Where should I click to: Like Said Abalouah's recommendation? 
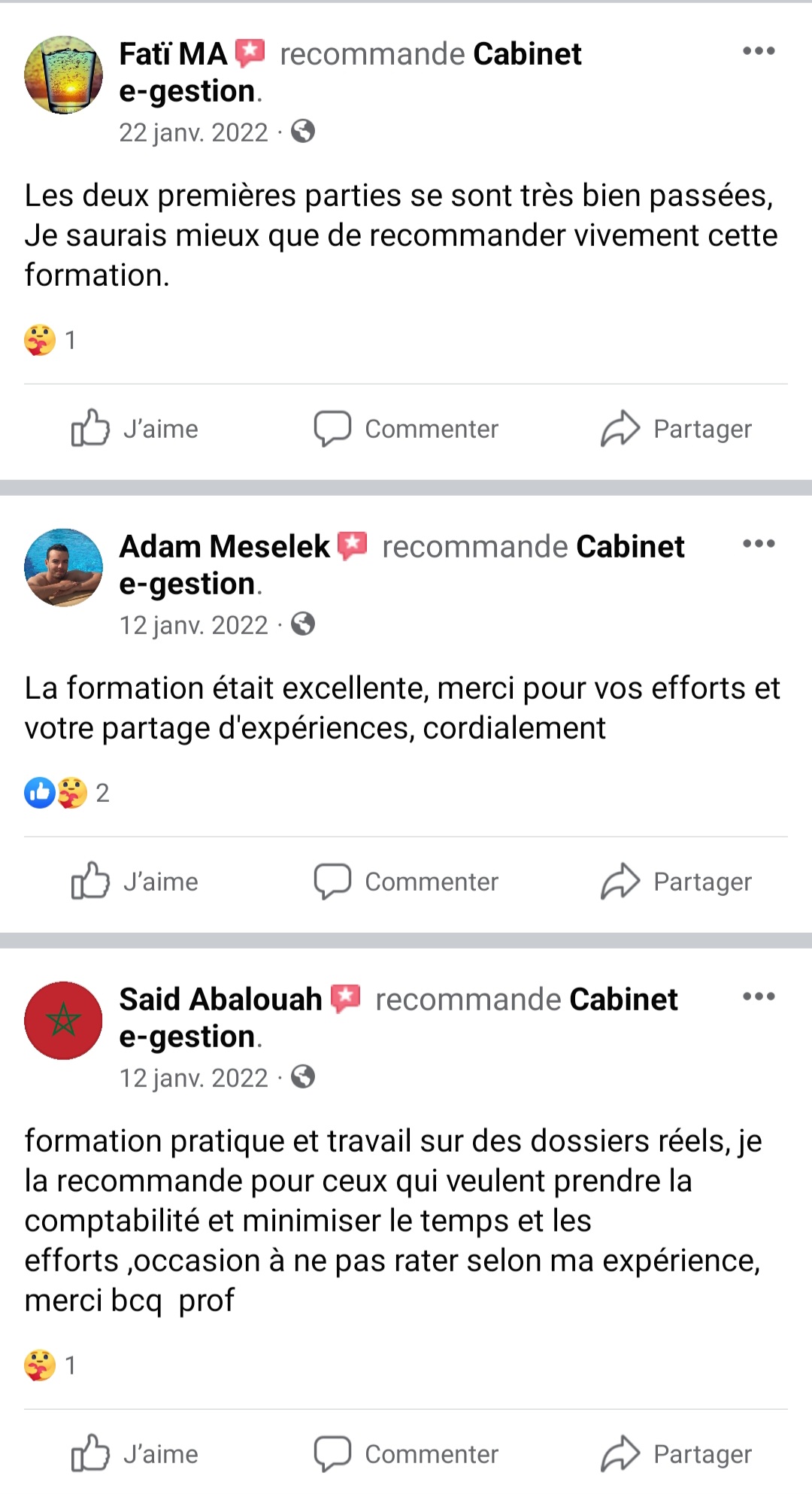click(x=135, y=1453)
